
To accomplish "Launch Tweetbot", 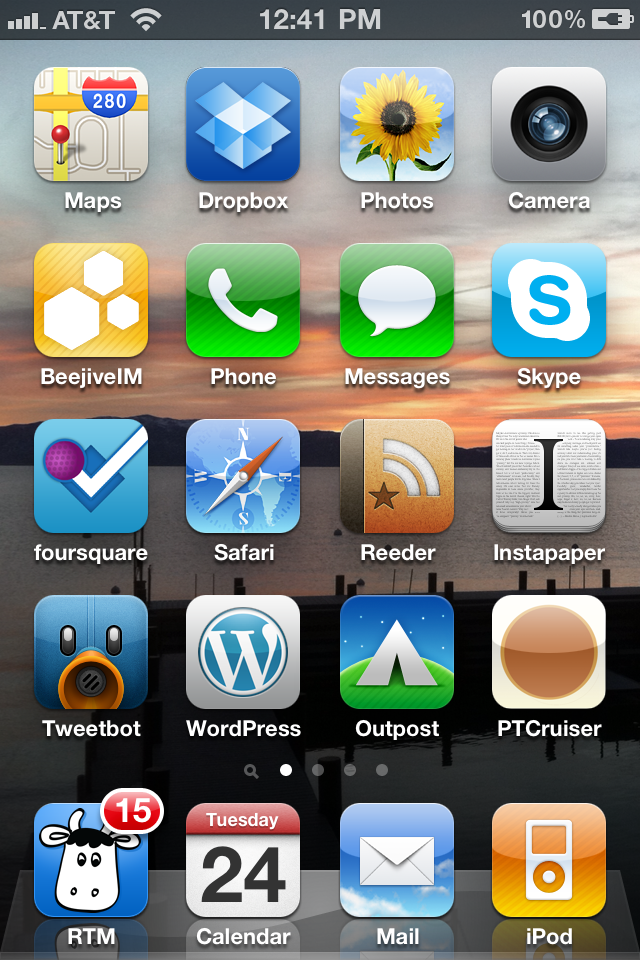I will coord(91,653).
